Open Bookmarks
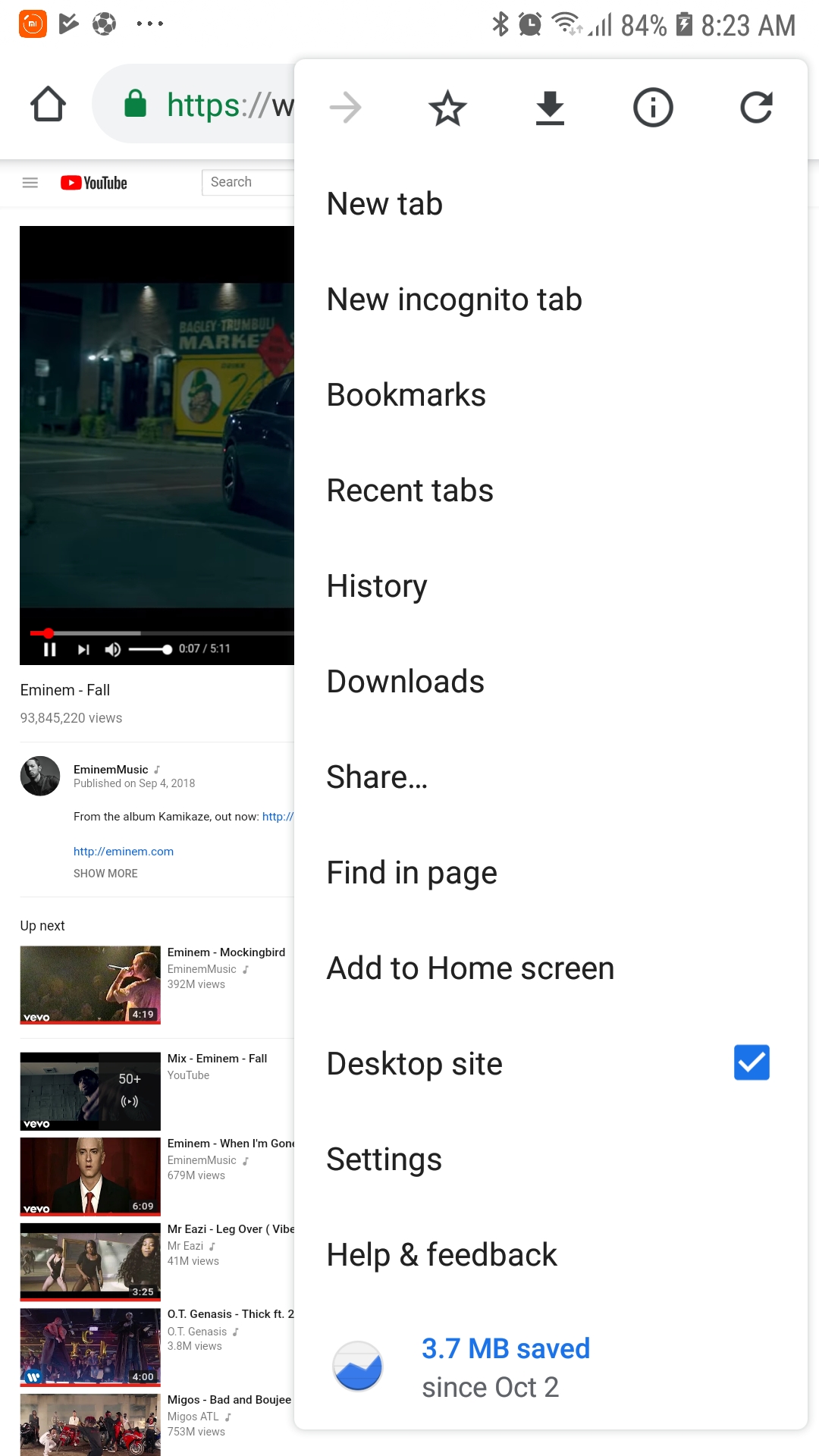Image resolution: width=819 pixels, height=1456 pixels. pyautogui.click(x=406, y=395)
